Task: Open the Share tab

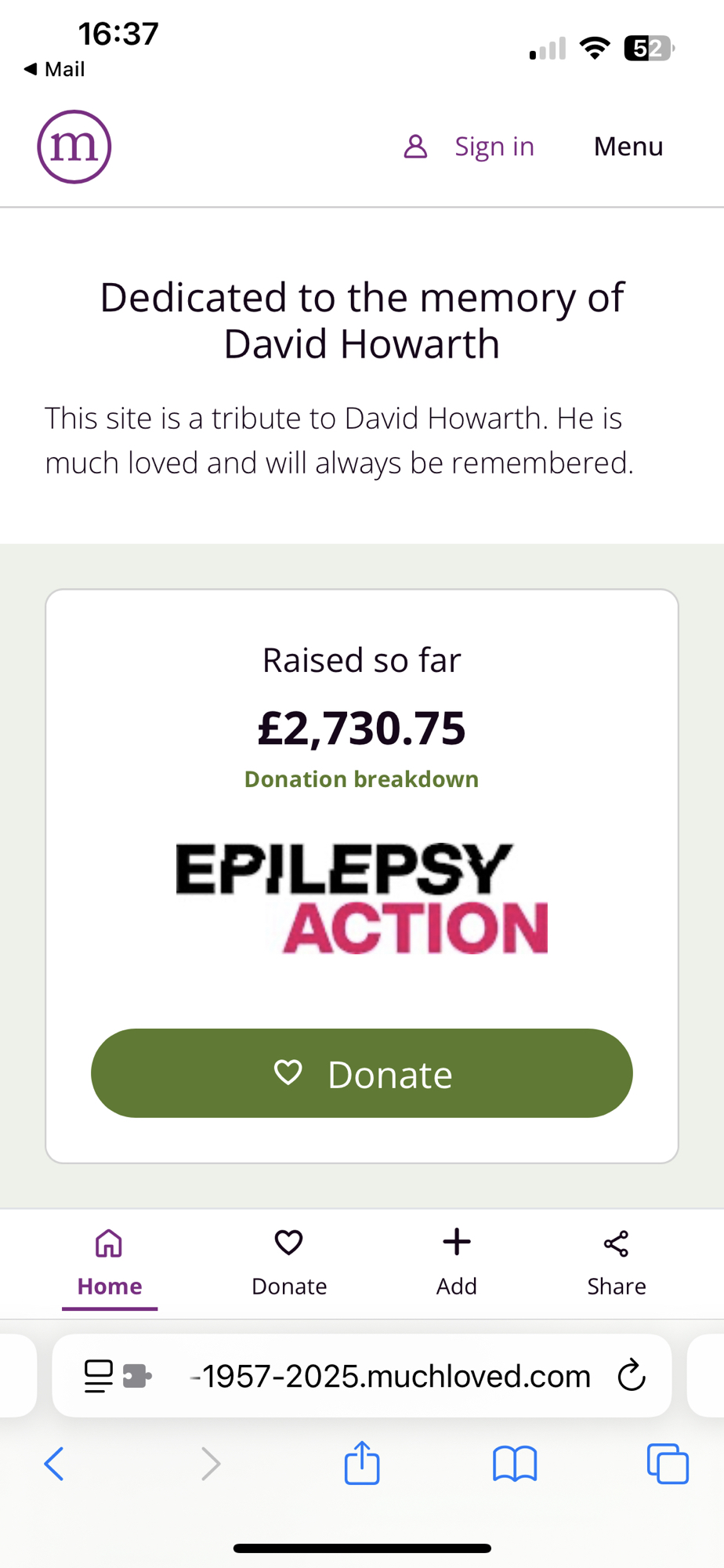Action: 617,1262
